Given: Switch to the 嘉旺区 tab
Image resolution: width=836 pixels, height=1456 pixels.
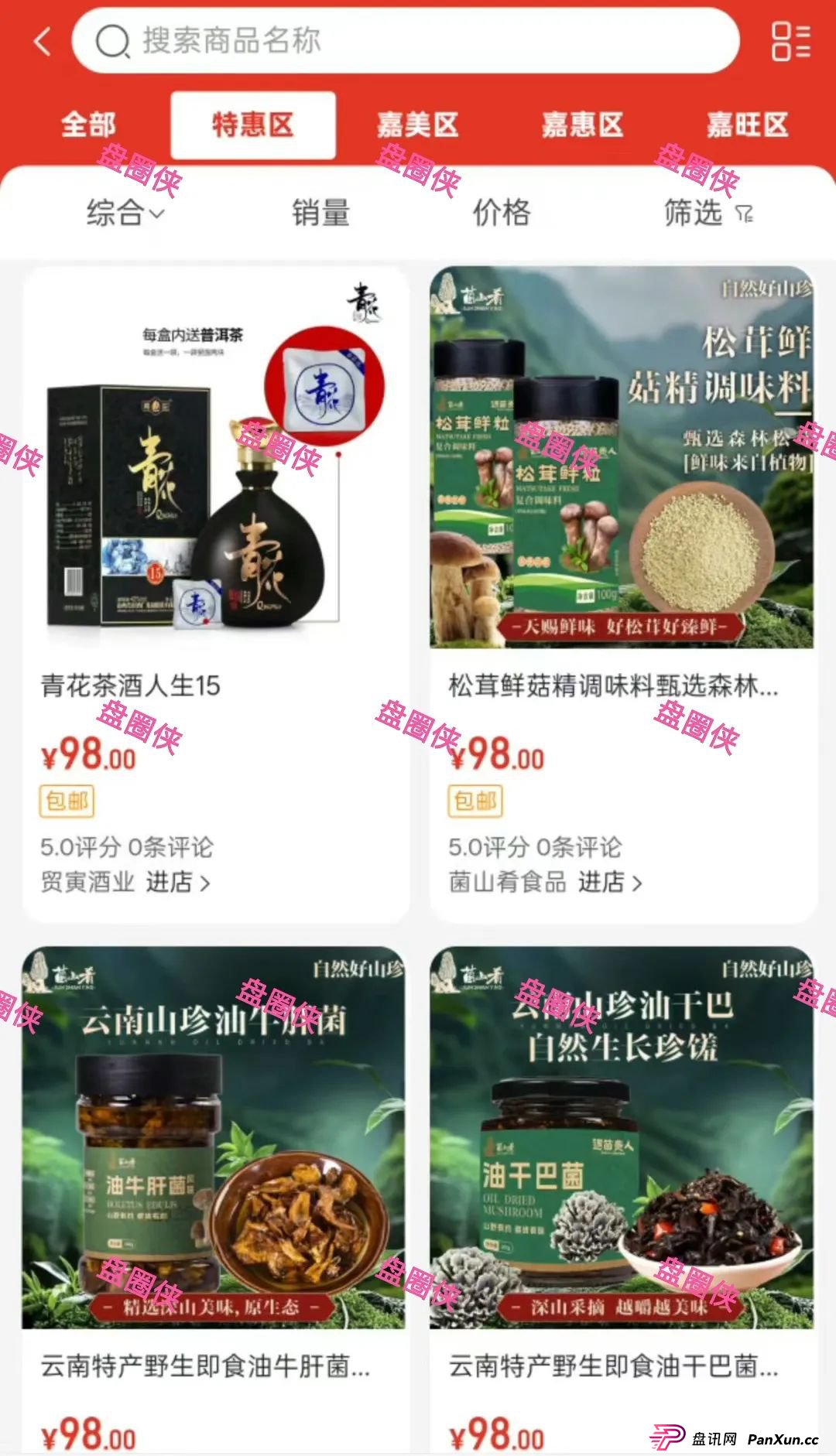Looking at the screenshot, I should pos(746,125).
